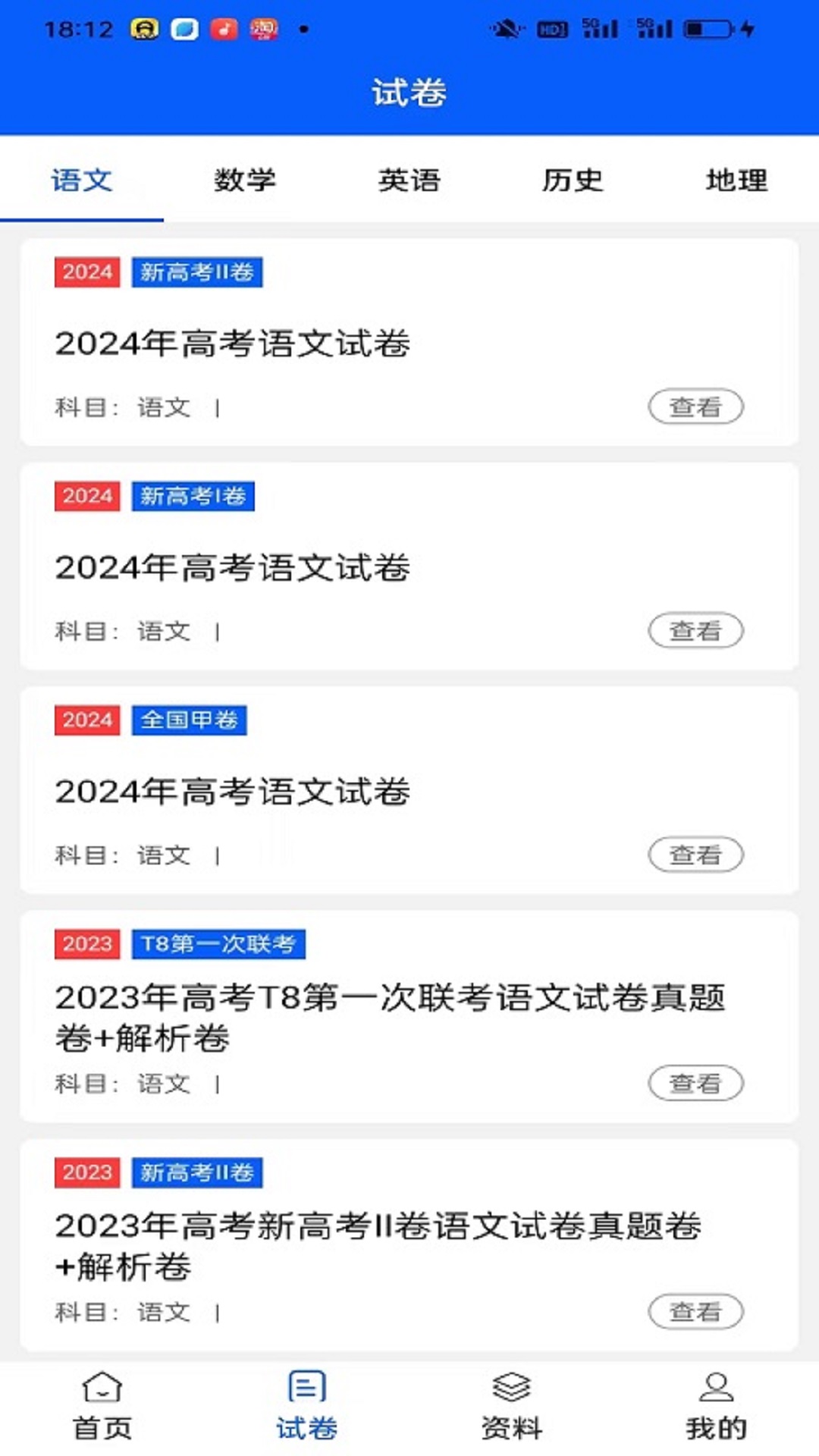Switch to the 地理 subject tab
This screenshot has width=819, height=1456.
(x=736, y=180)
